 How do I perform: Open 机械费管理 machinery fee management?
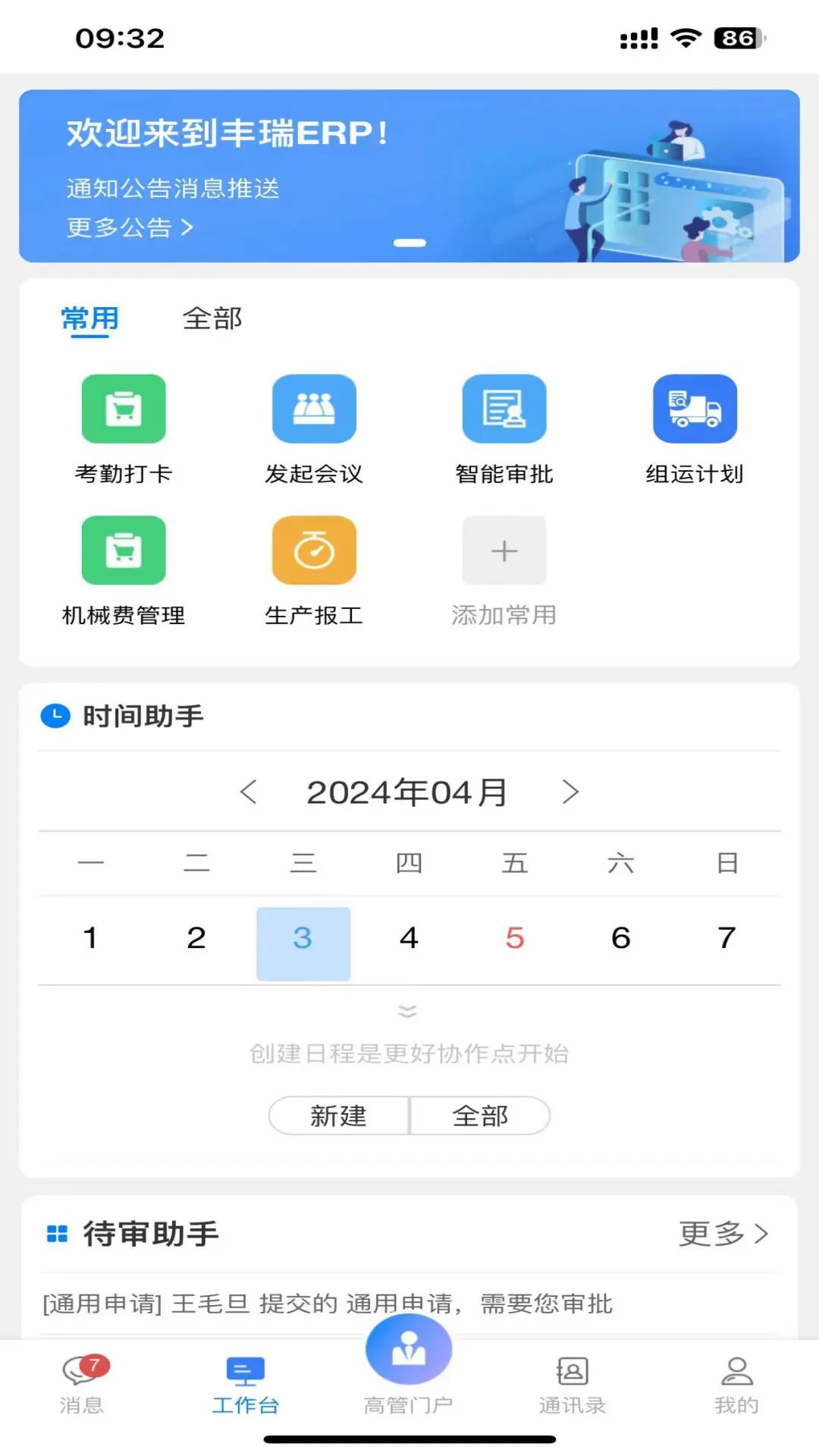(x=124, y=551)
